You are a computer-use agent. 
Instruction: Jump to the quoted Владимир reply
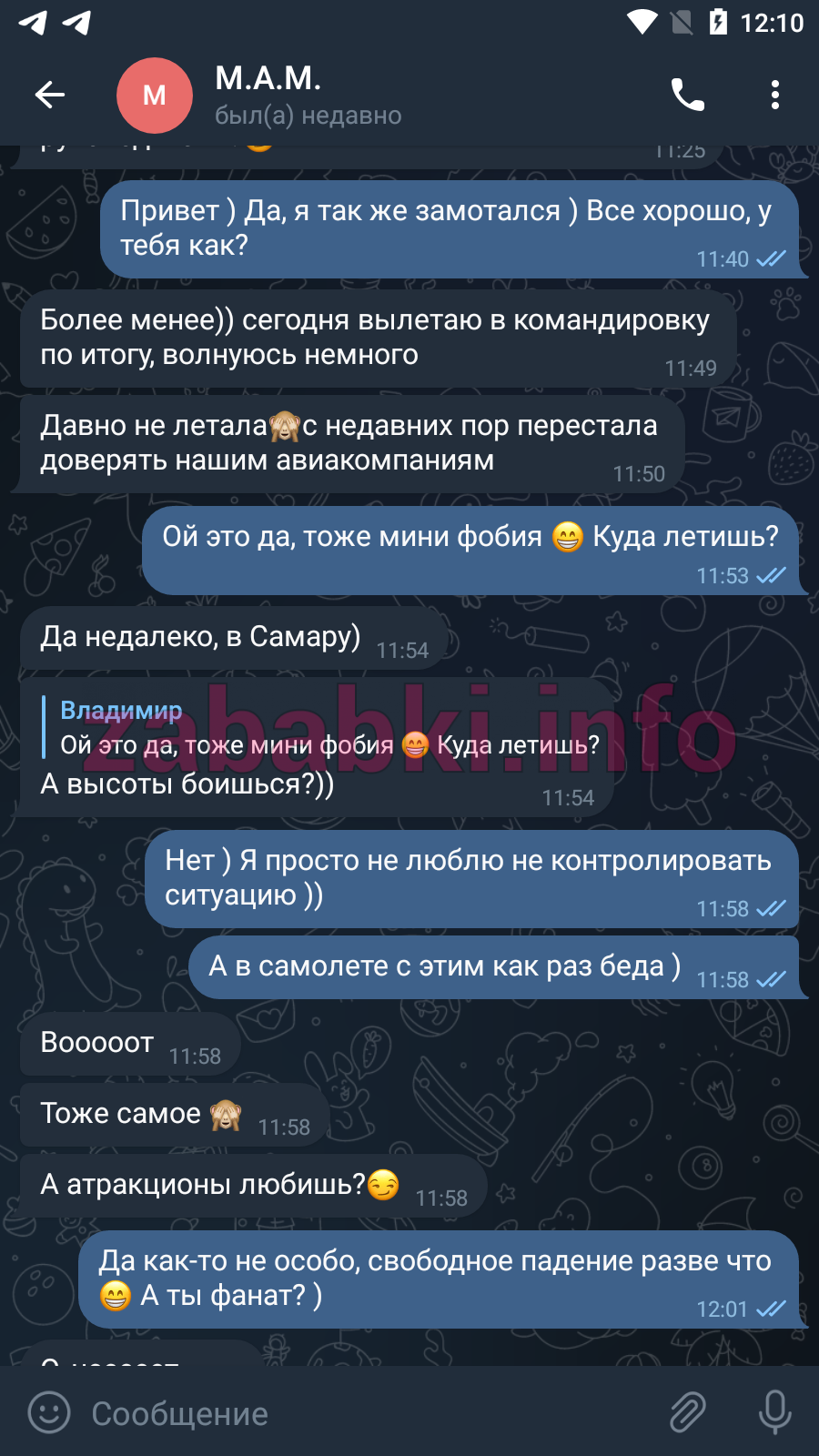tap(321, 728)
